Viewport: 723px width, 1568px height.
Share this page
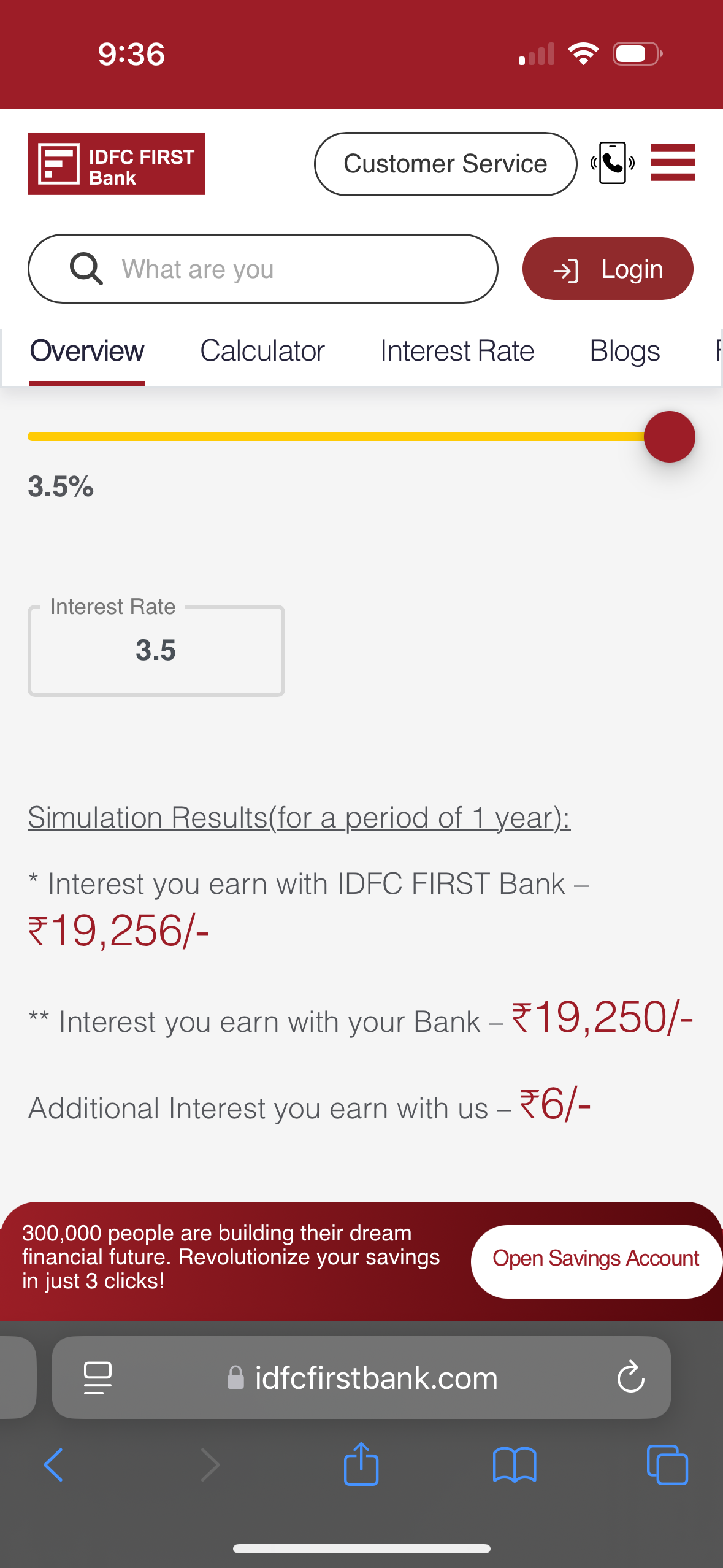click(x=361, y=1464)
